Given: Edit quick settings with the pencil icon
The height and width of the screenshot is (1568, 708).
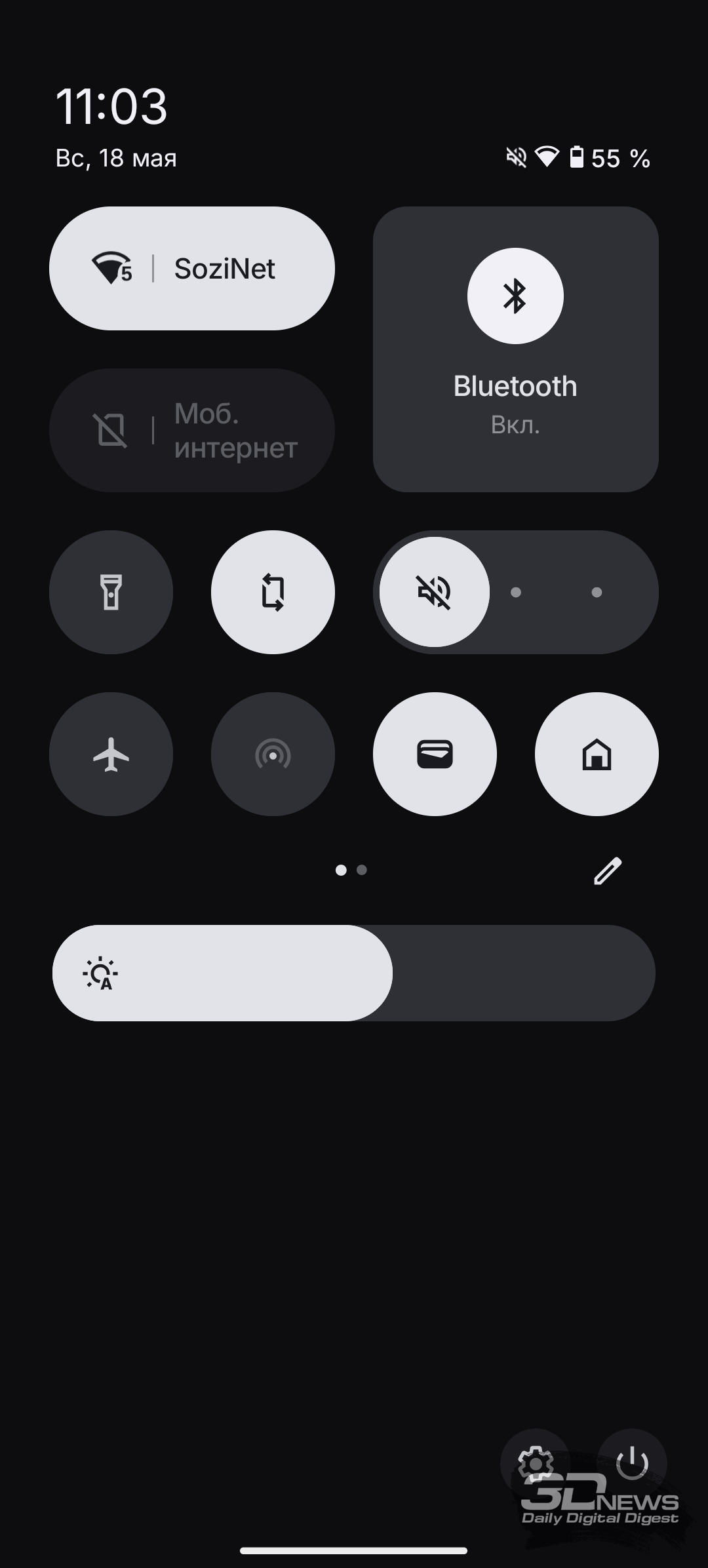Looking at the screenshot, I should [608, 871].
